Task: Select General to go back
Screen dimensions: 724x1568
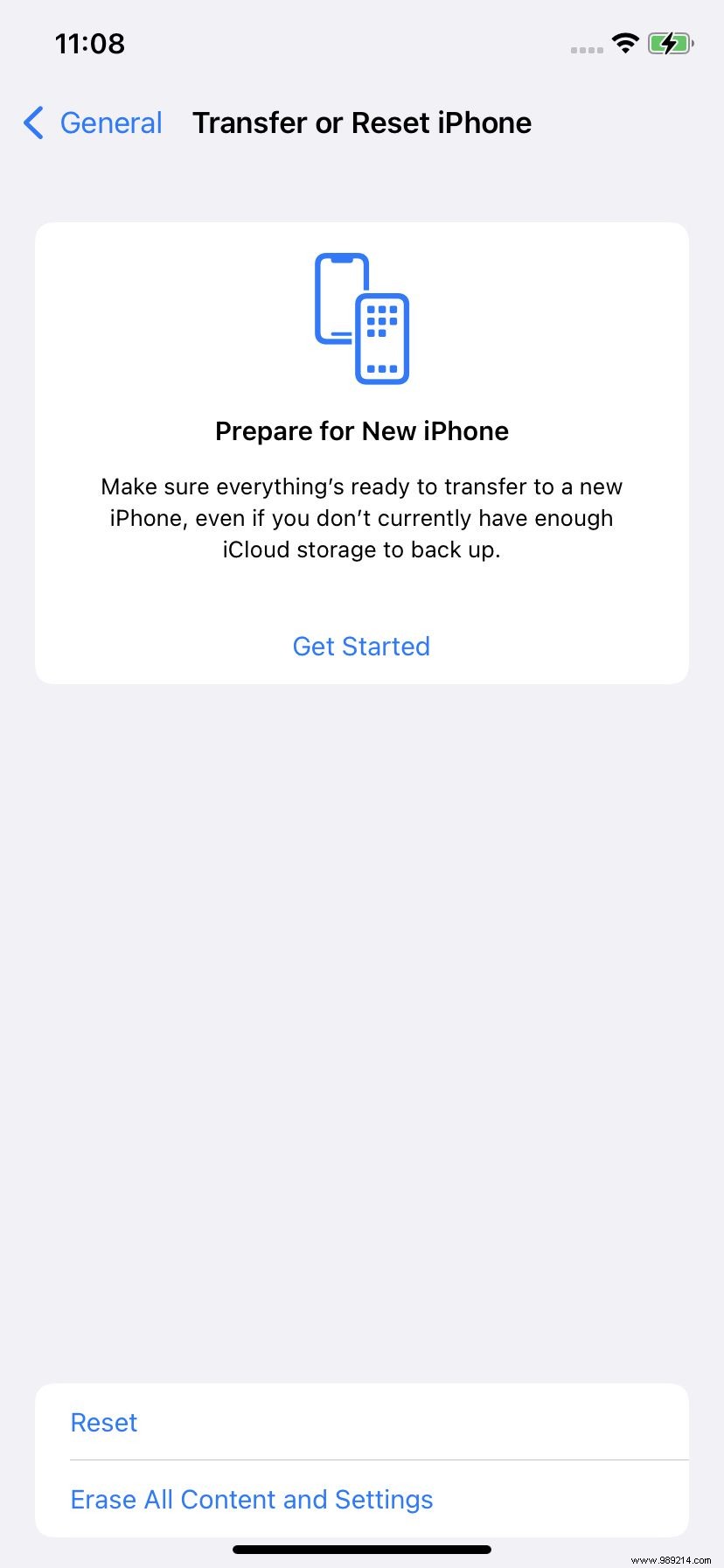Action: pos(111,123)
